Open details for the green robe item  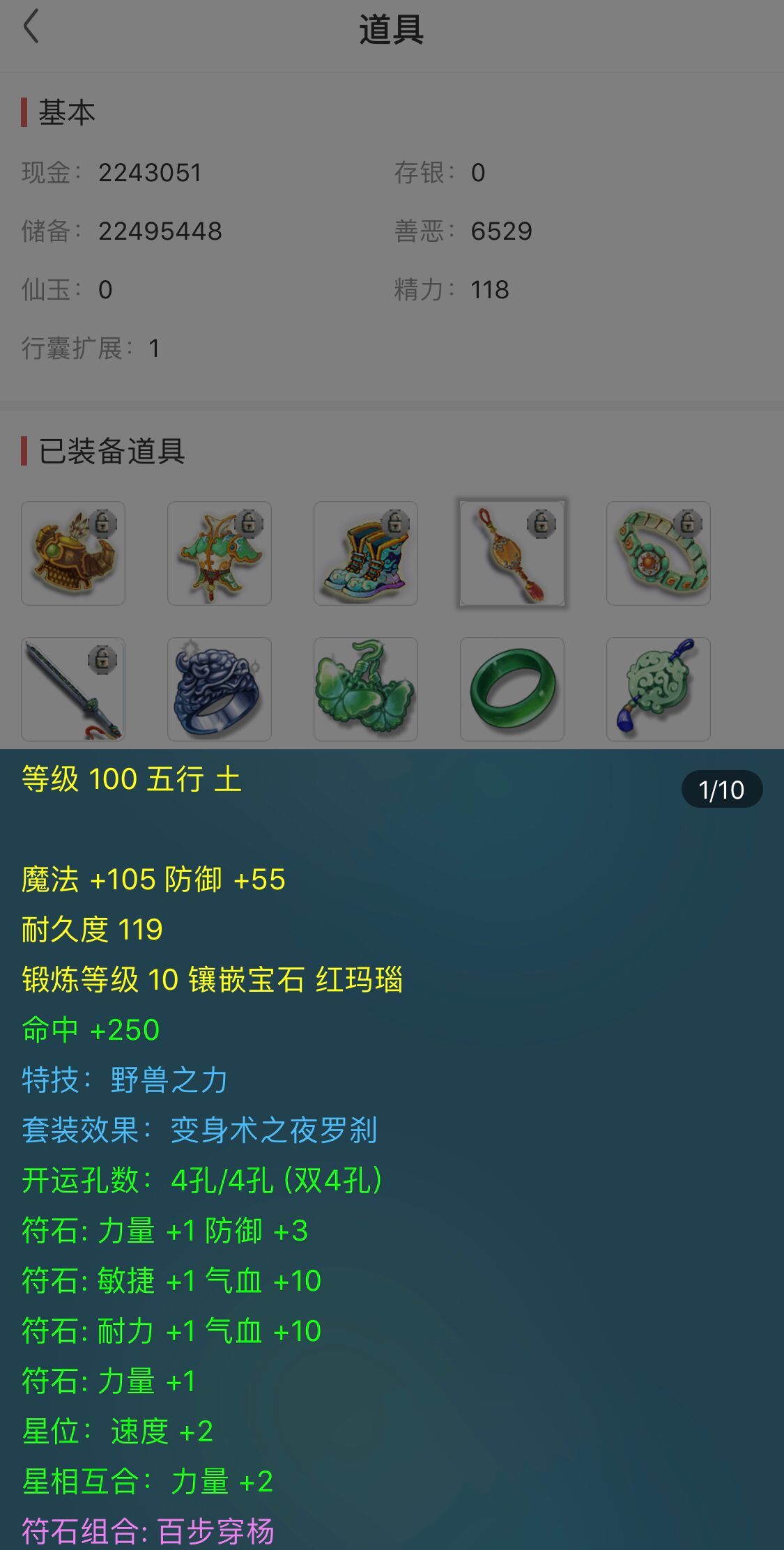[x=220, y=553]
